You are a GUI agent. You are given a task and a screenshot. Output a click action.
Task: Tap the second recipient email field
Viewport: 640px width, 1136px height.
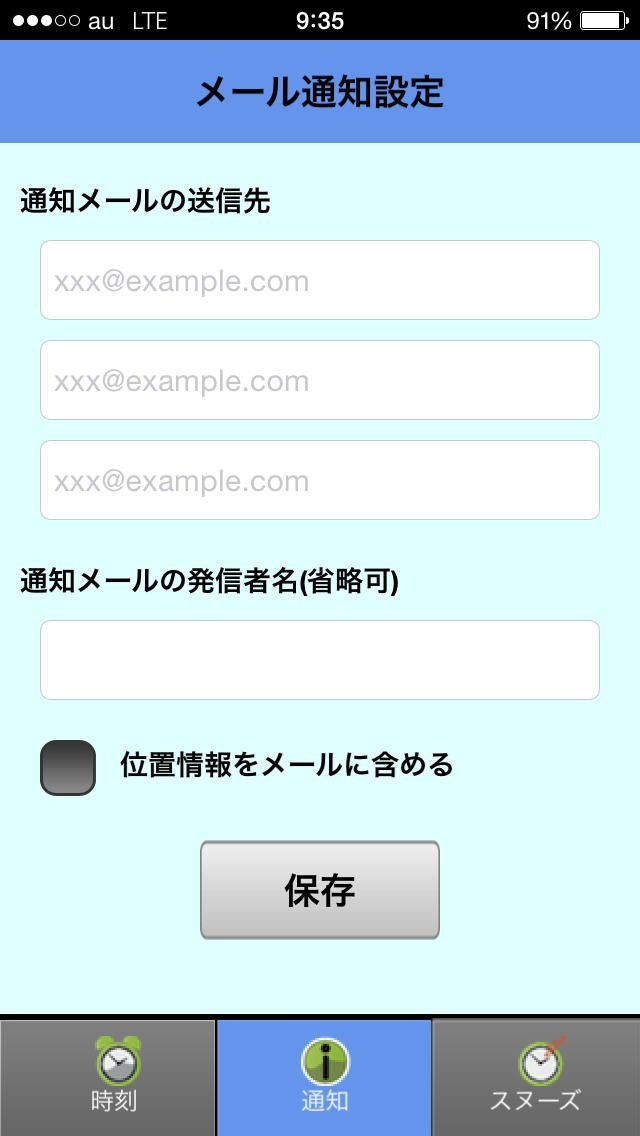coord(320,380)
